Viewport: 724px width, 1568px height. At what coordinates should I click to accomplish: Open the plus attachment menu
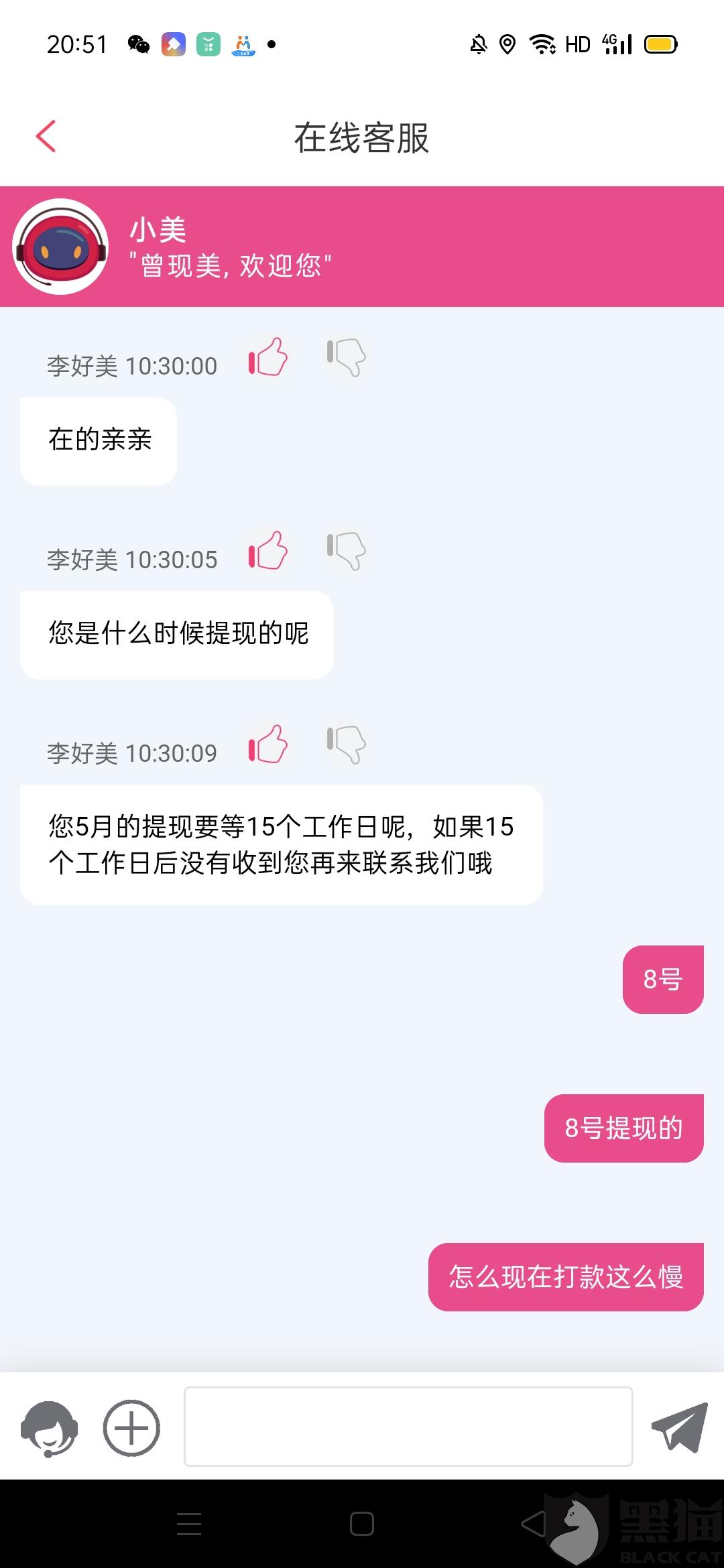pos(131,1428)
